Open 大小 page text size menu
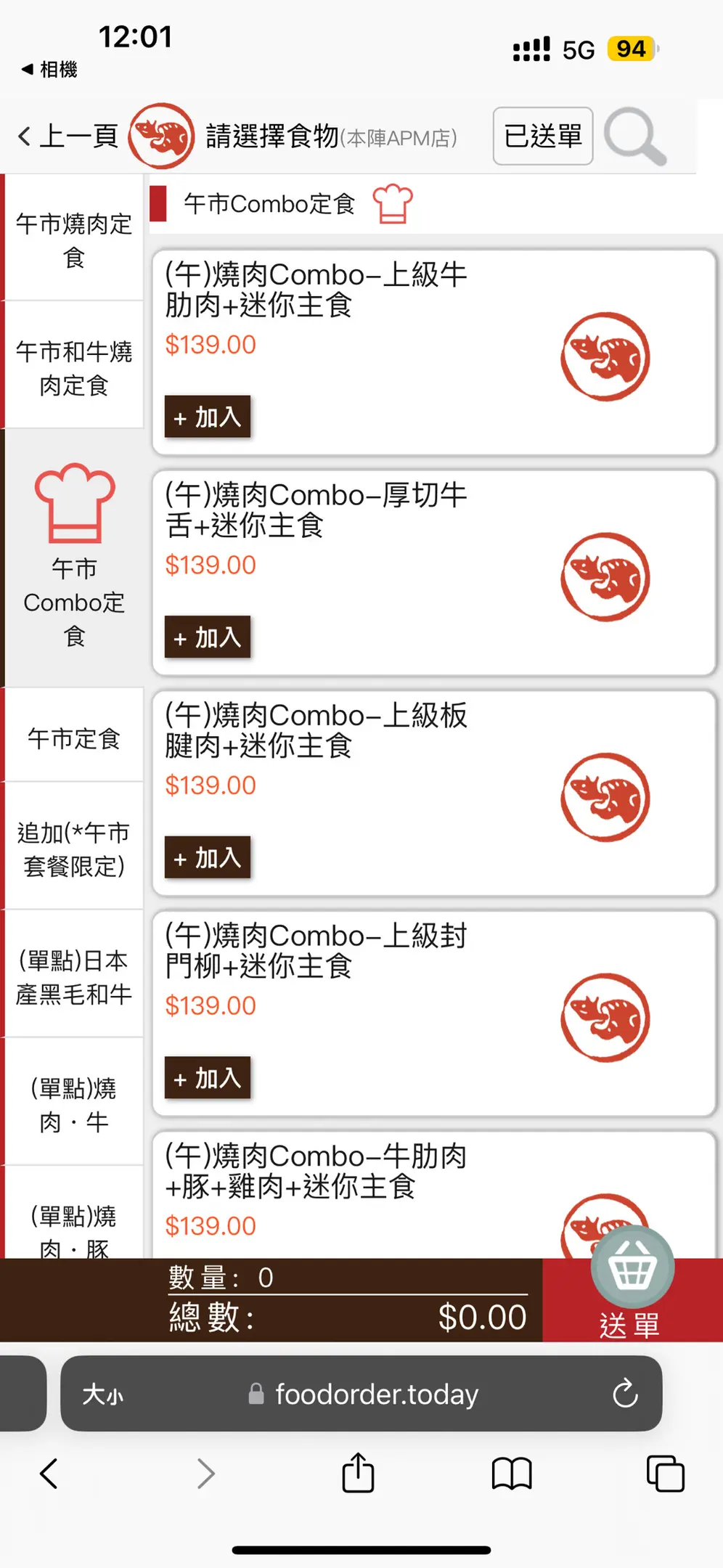723x1568 pixels. pyautogui.click(x=103, y=1394)
